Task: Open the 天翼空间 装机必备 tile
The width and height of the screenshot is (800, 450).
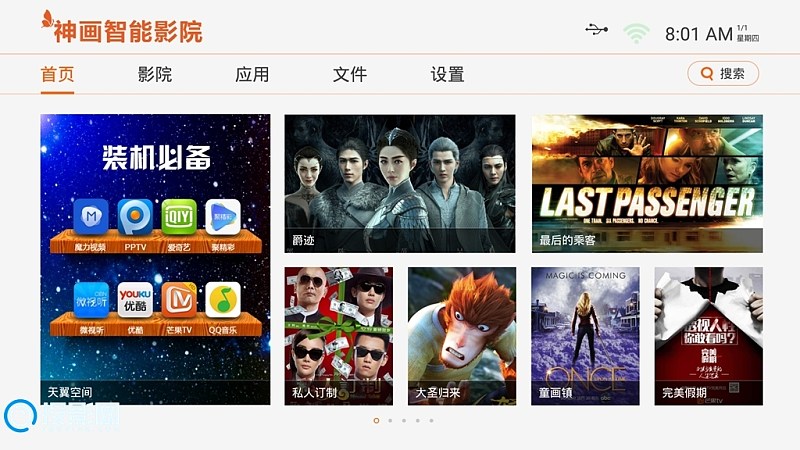Action: coord(155,259)
